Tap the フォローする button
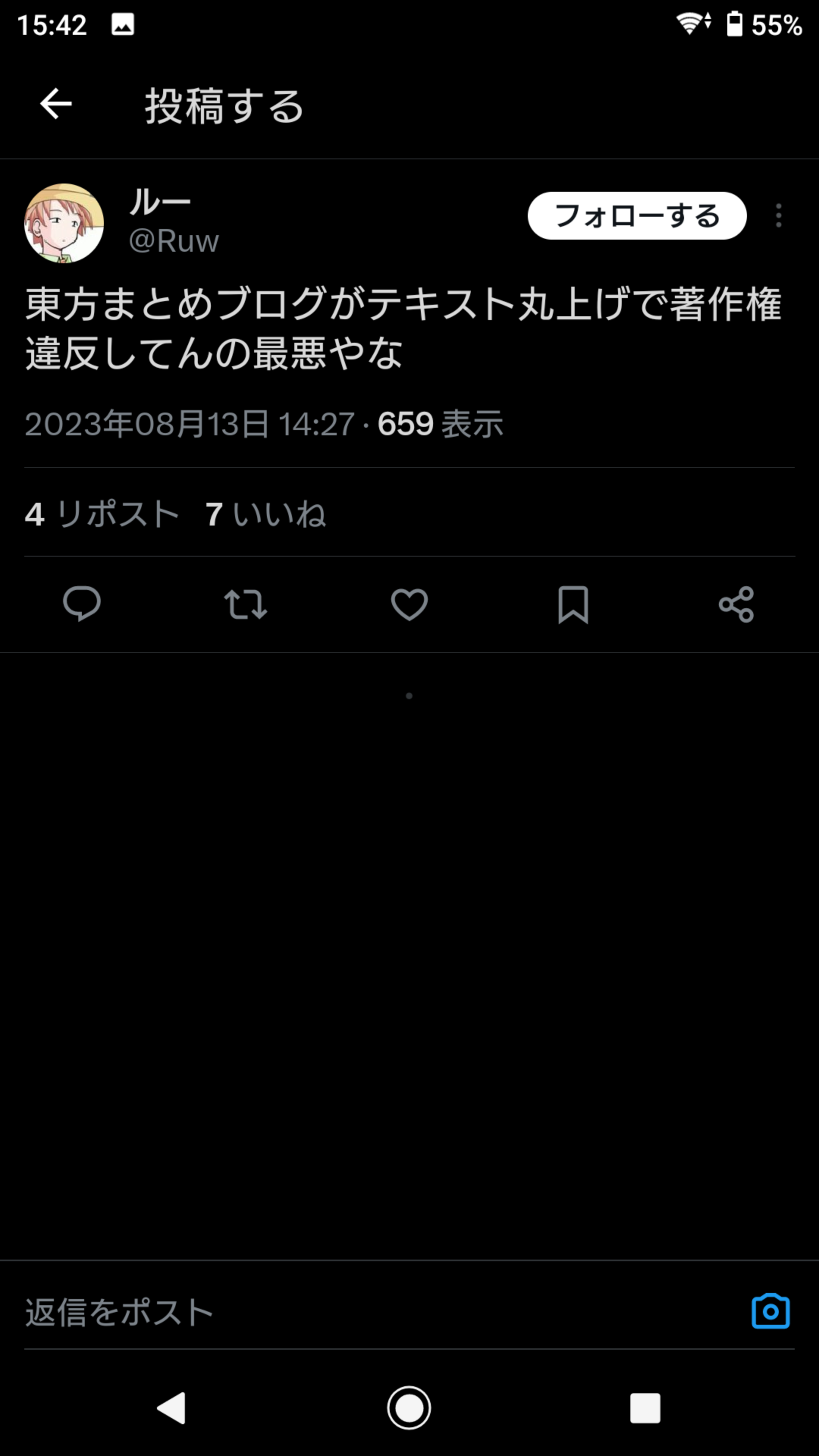 [x=637, y=216]
